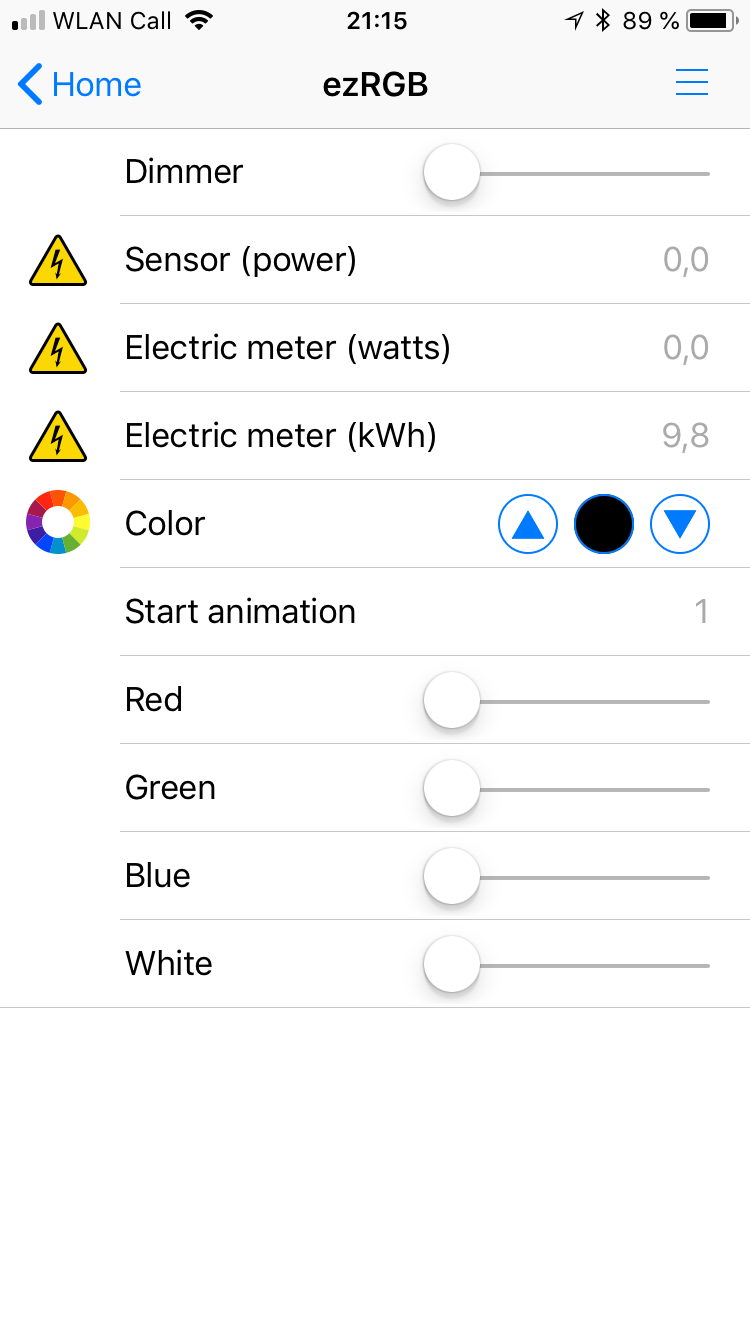Tap the Red slider handle
The image size is (750, 1334).
click(x=452, y=700)
